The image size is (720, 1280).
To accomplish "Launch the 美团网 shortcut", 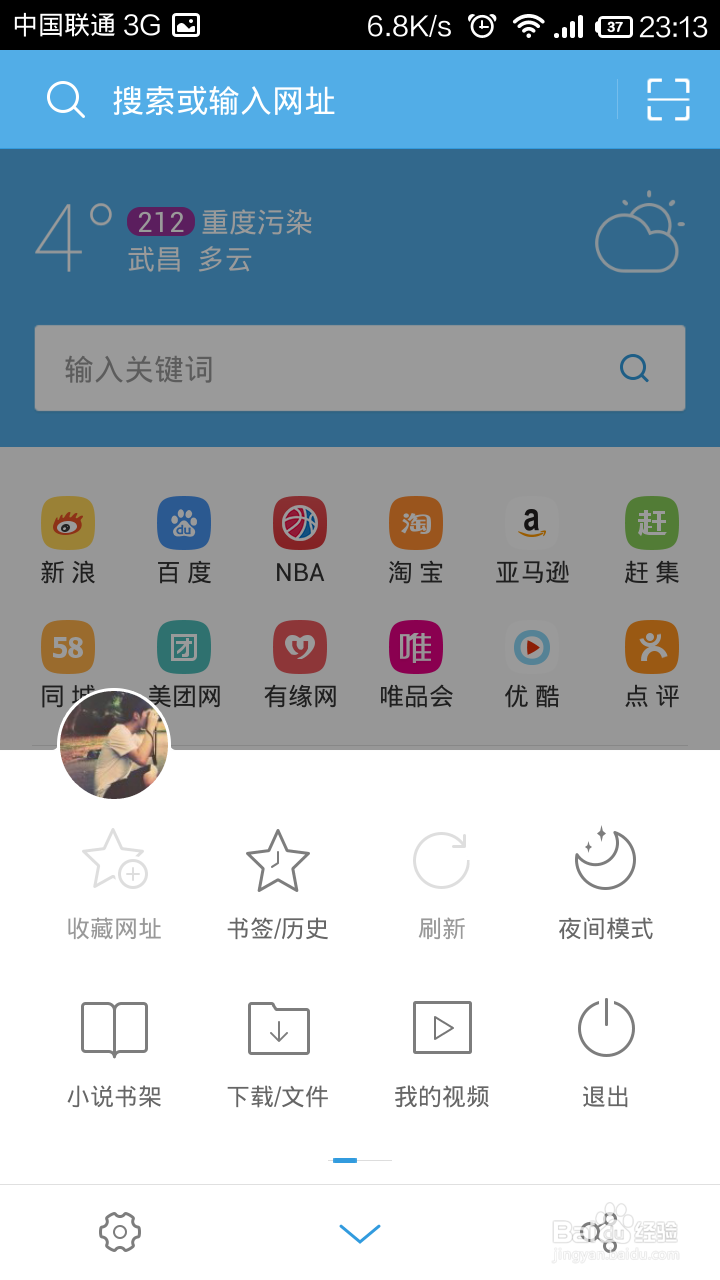I will pyautogui.click(x=183, y=647).
